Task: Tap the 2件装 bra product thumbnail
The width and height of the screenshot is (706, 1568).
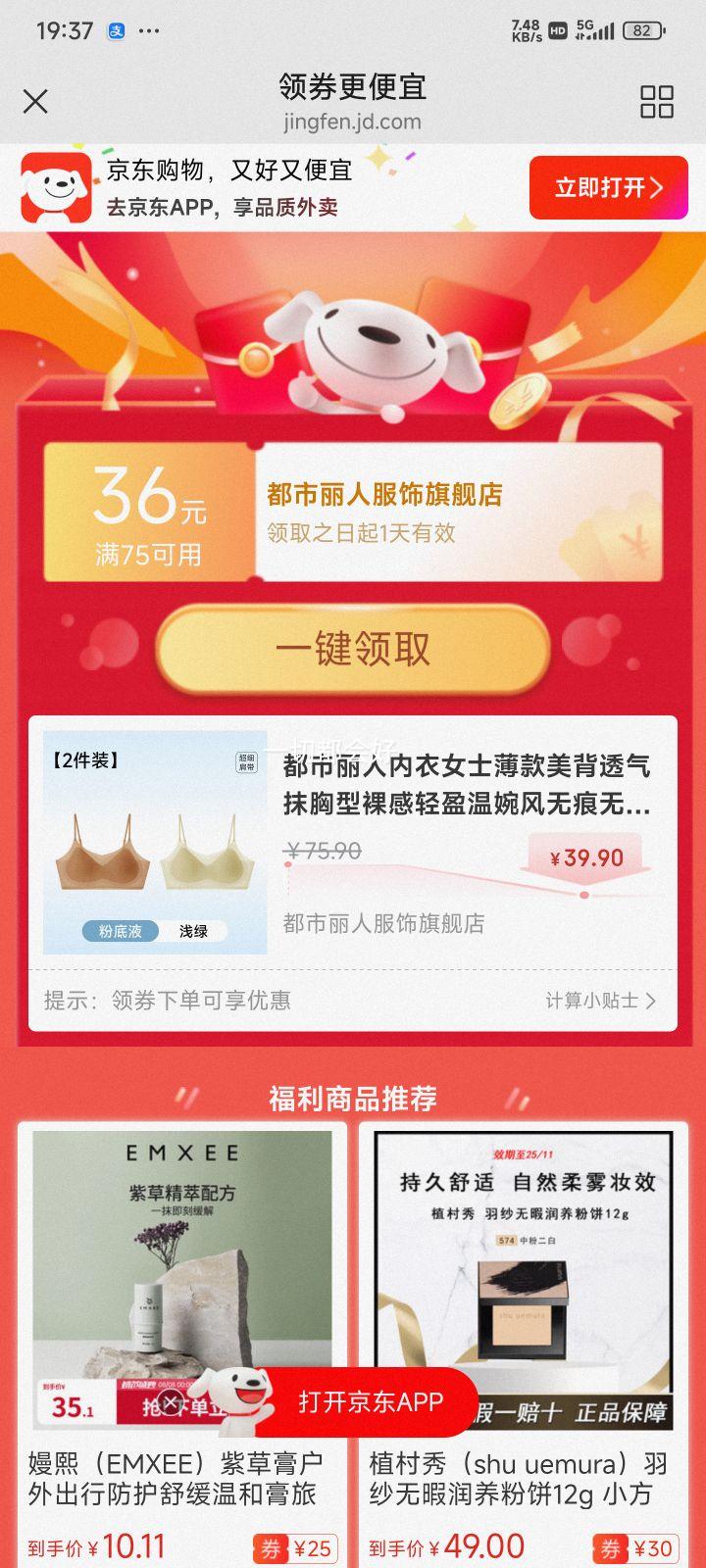Action: click(x=152, y=843)
